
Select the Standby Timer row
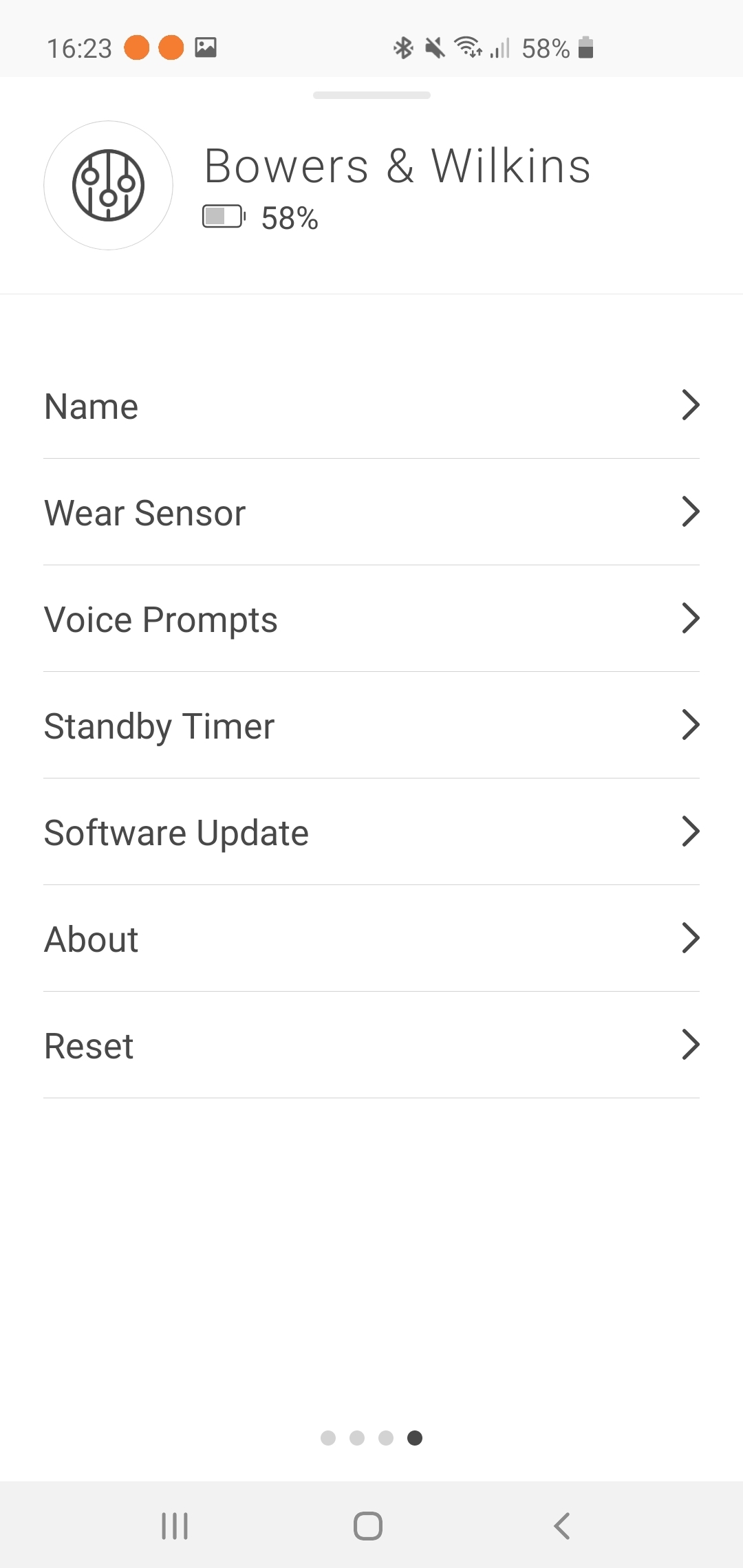[x=371, y=726]
